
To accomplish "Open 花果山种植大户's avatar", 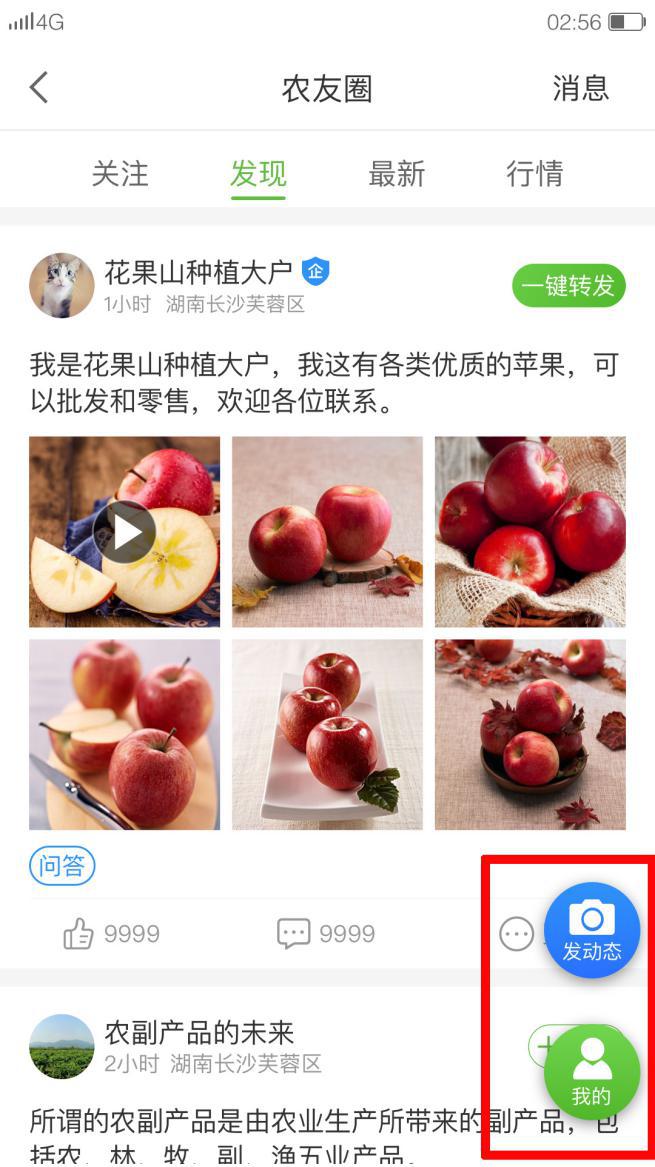I will click(x=62, y=286).
